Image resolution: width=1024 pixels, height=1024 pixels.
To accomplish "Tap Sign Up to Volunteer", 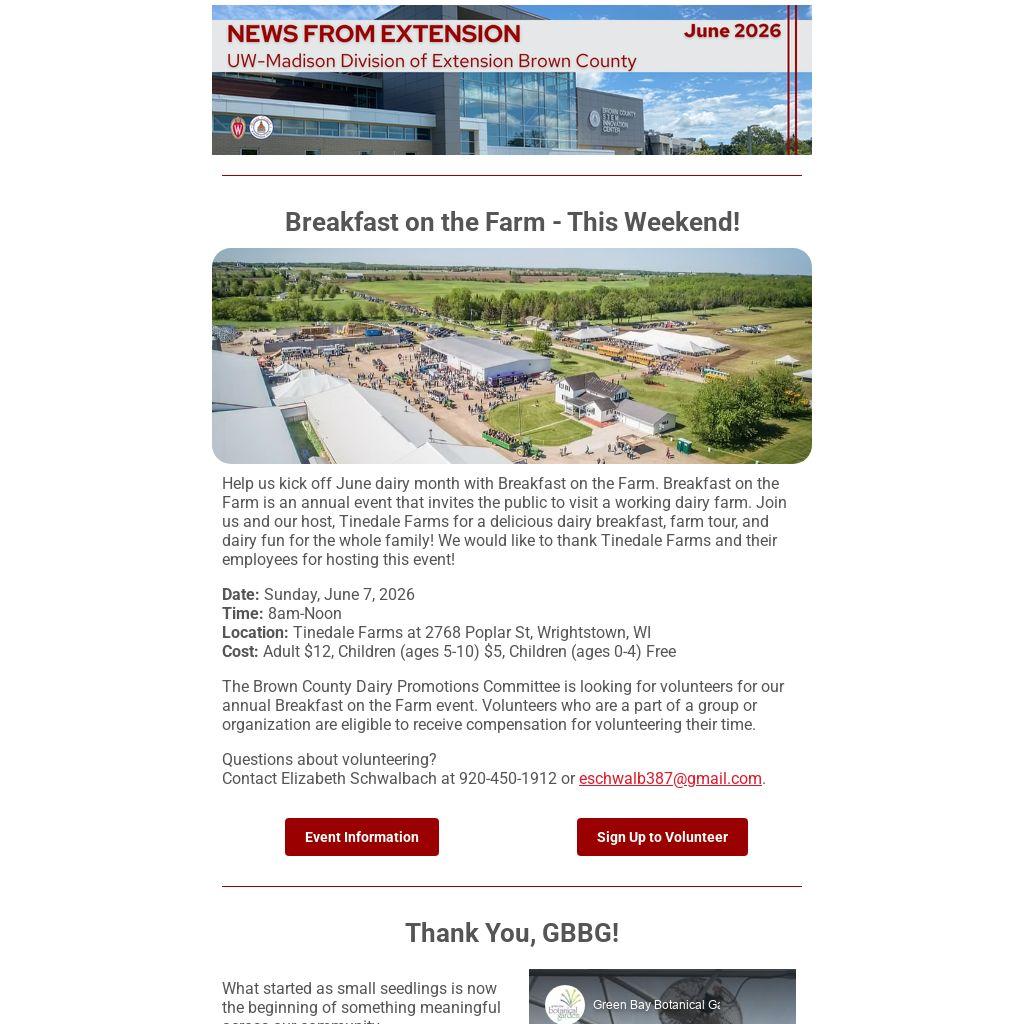I will point(662,837).
